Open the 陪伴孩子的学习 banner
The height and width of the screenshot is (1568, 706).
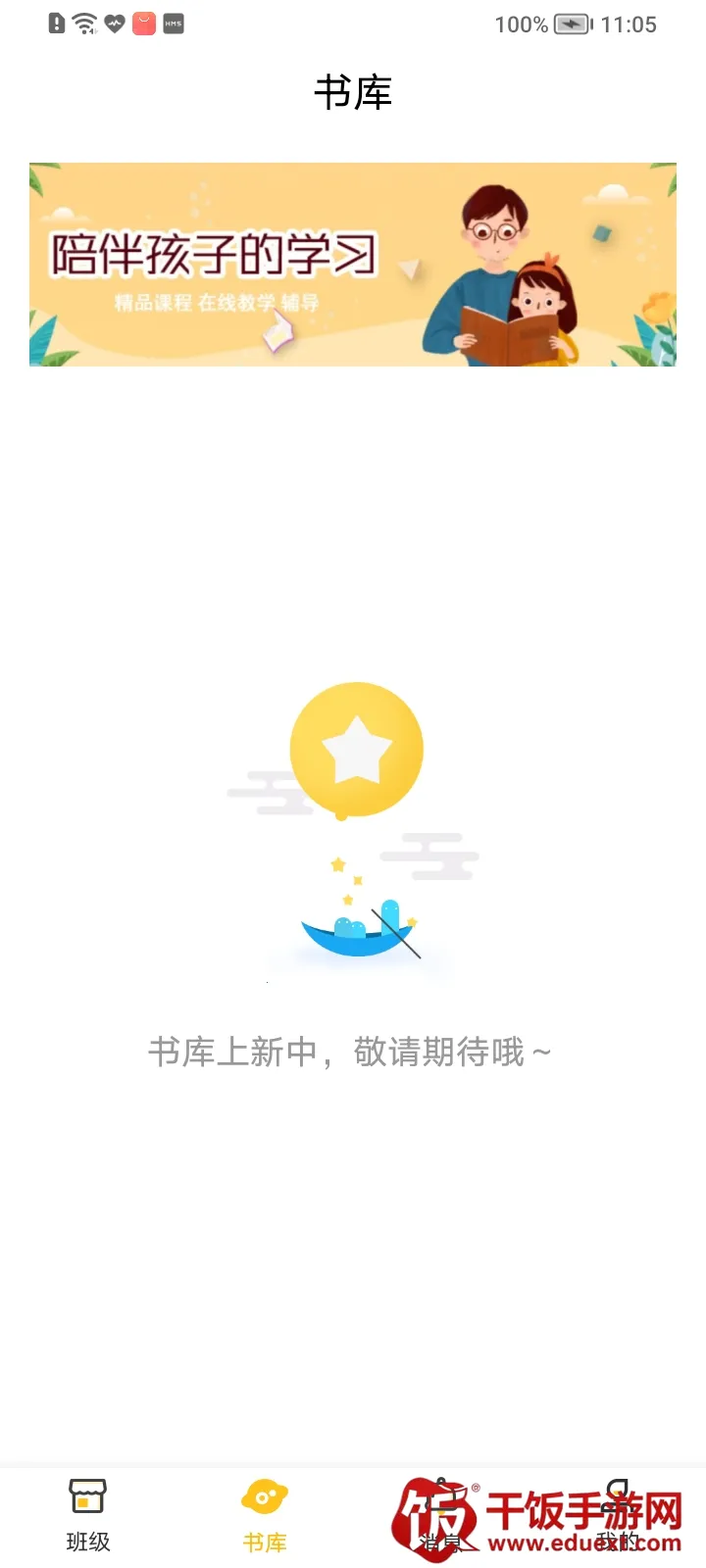[x=353, y=265]
